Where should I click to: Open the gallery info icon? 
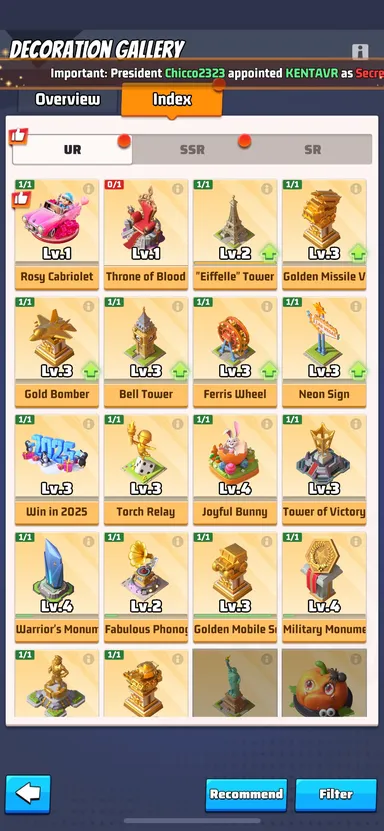360,51
